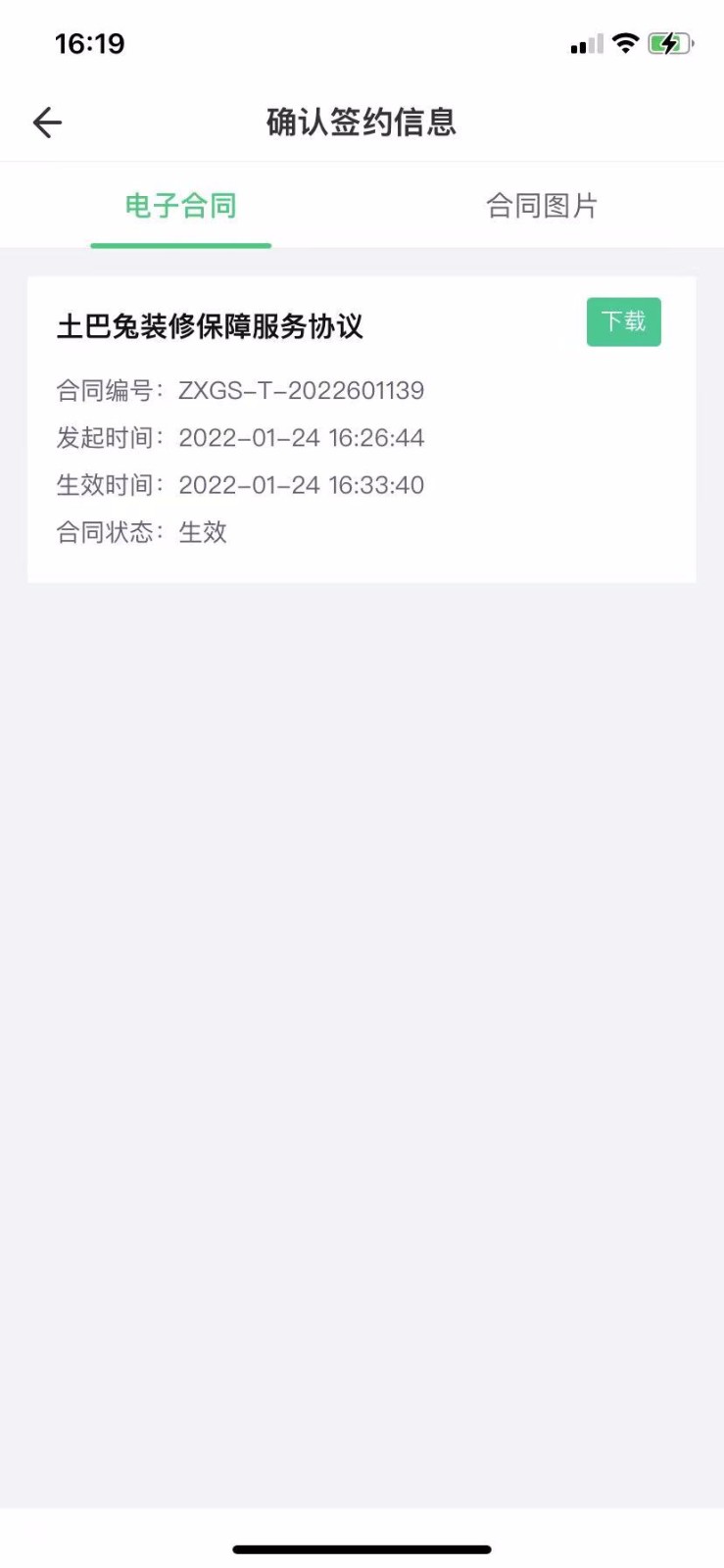Image resolution: width=724 pixels, height=1568 pixels.
Task: Select the 电子合同 tab
Action: [180, 206]
